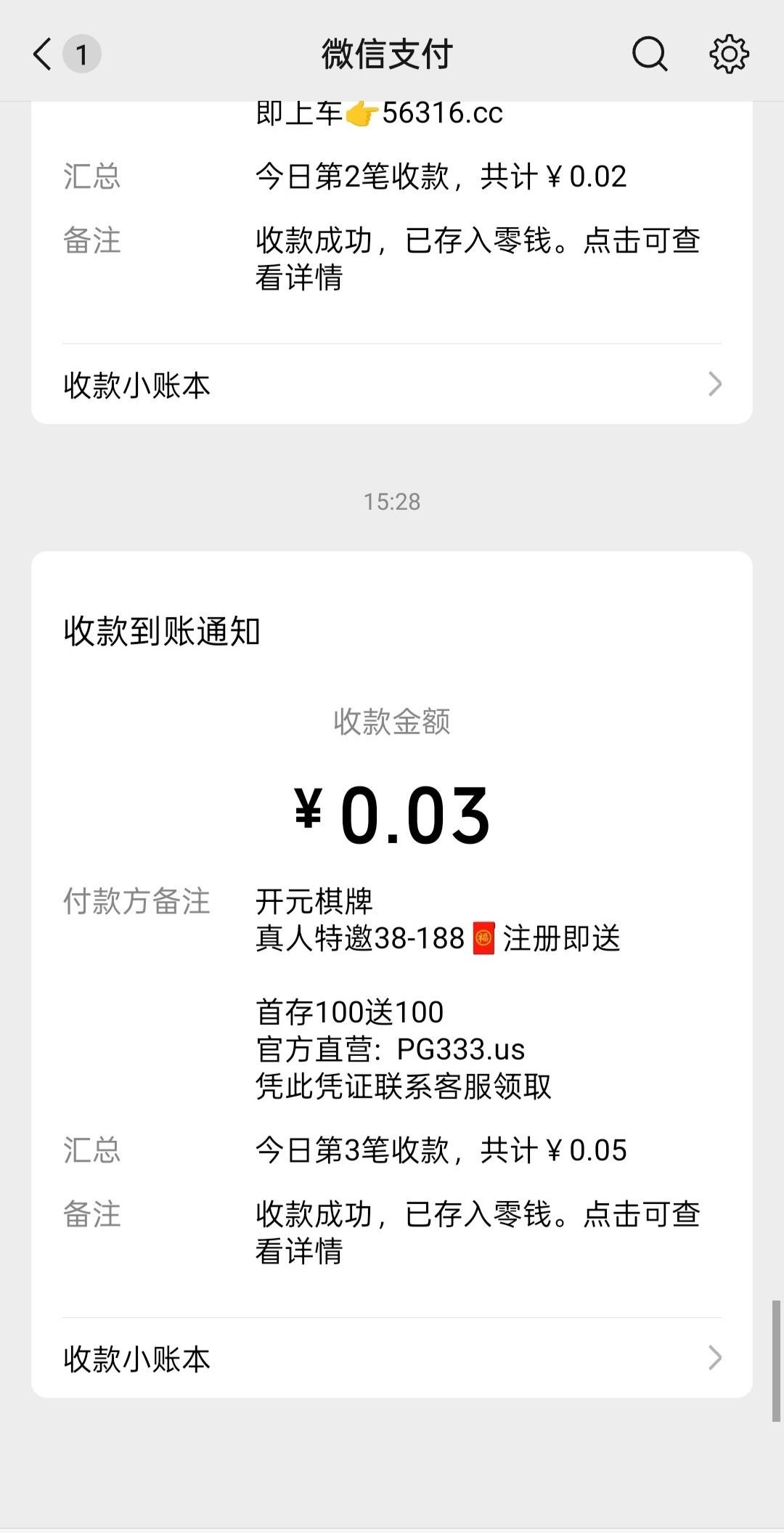Open the settings gear
784x1533 pixels.
coord(729,54)
